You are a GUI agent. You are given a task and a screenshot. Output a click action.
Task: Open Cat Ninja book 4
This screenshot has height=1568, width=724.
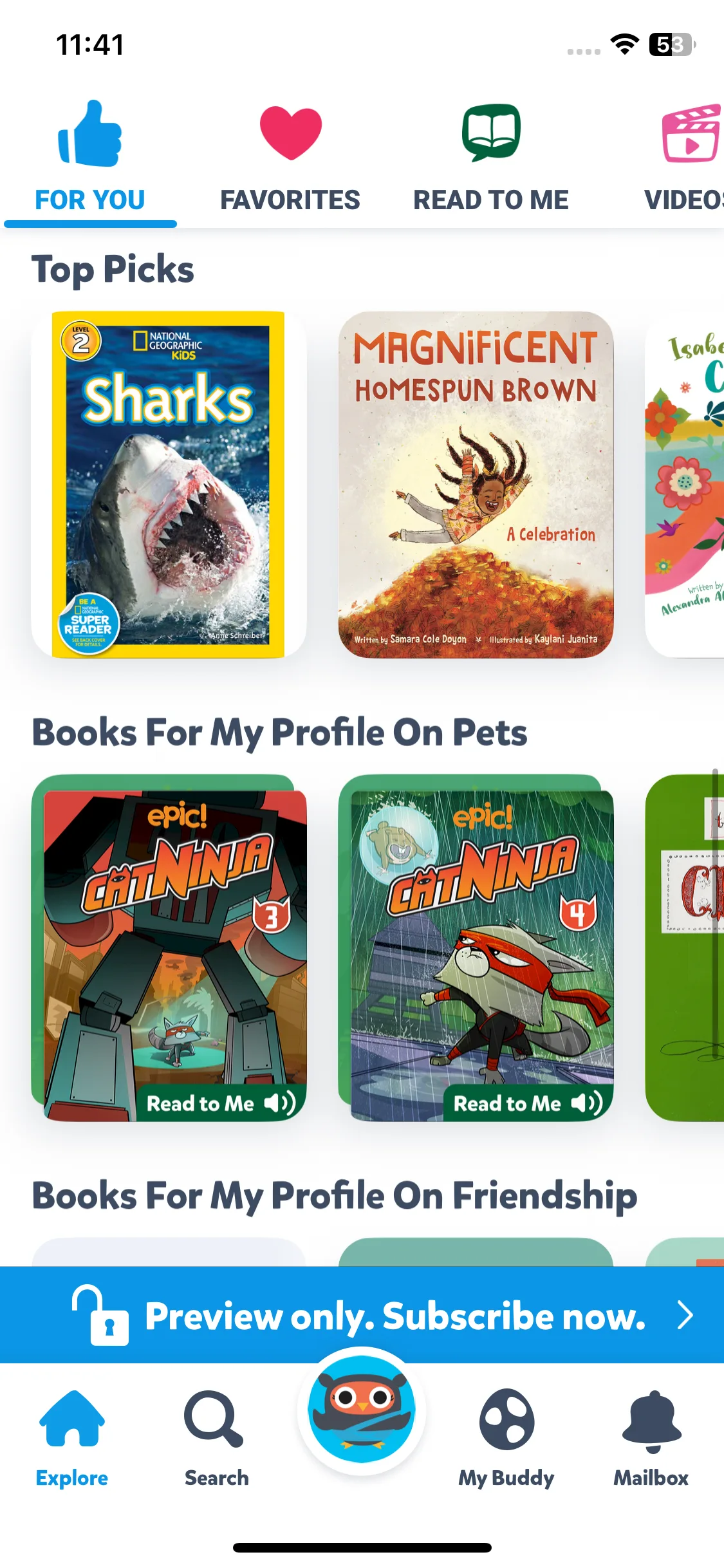(476, 947)
